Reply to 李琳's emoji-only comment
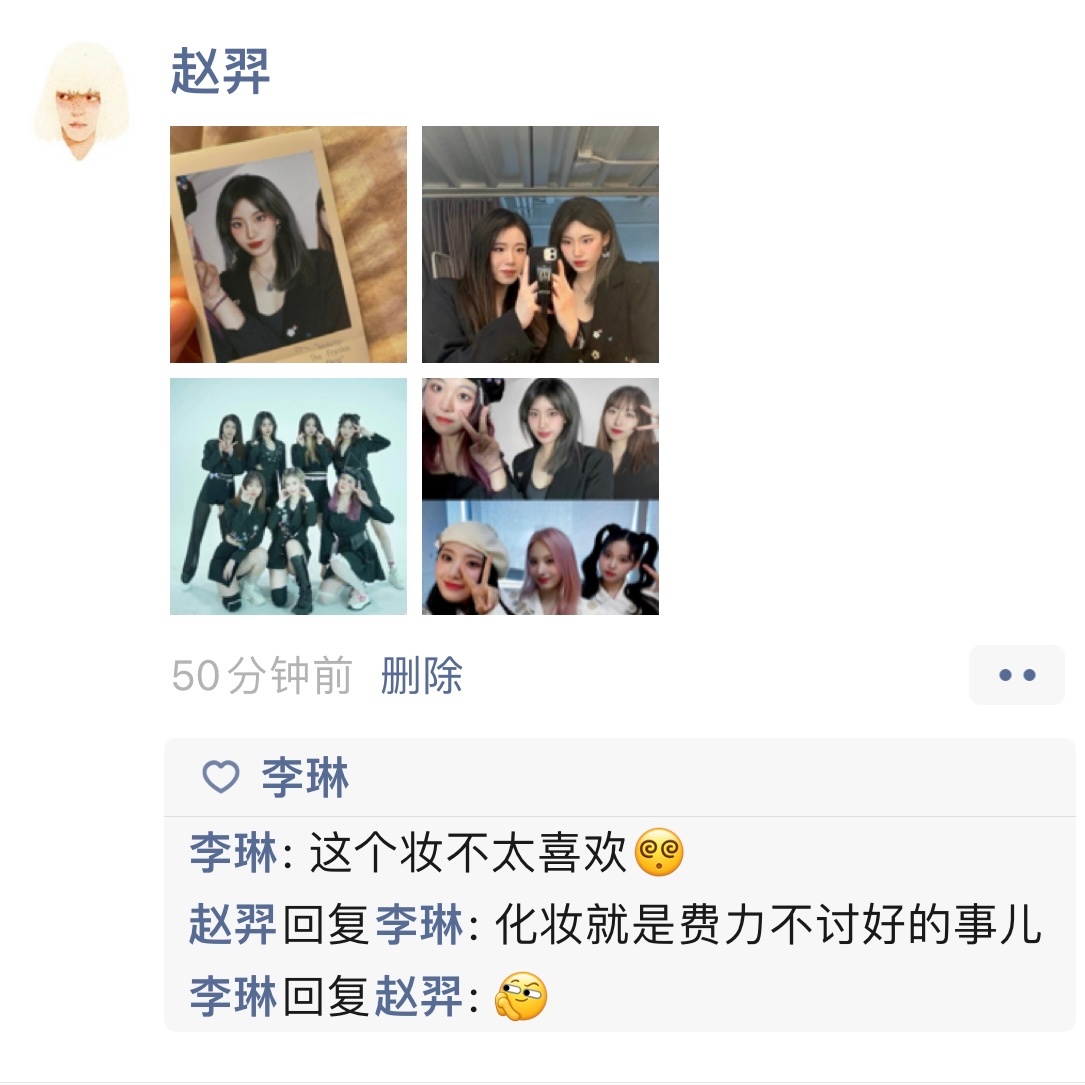This screenshot has width=1085, height=1085. (521, 997)
